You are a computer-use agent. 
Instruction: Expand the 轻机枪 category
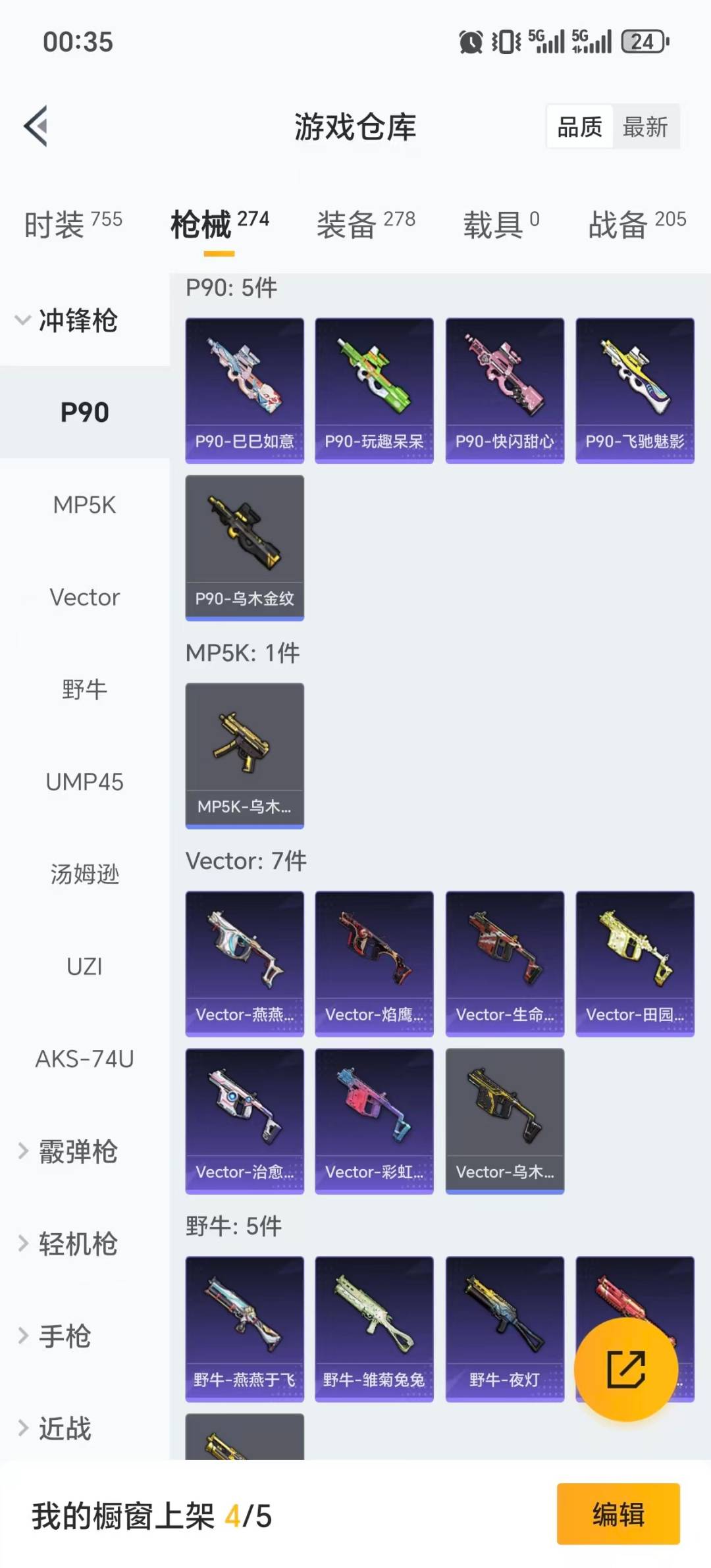(x=78, y=1243)
